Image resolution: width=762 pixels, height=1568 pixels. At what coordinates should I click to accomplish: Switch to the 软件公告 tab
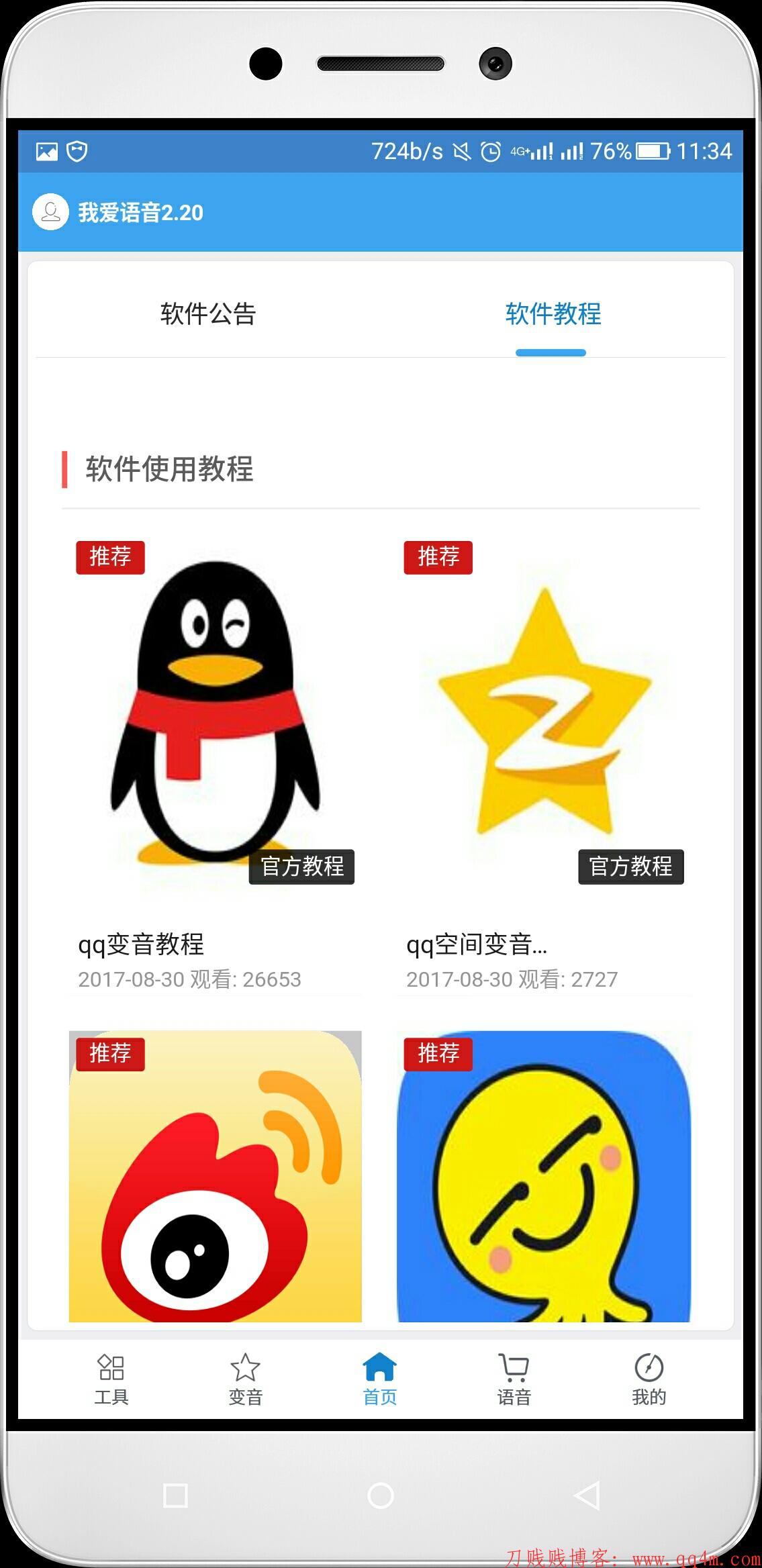coord(208,314)
